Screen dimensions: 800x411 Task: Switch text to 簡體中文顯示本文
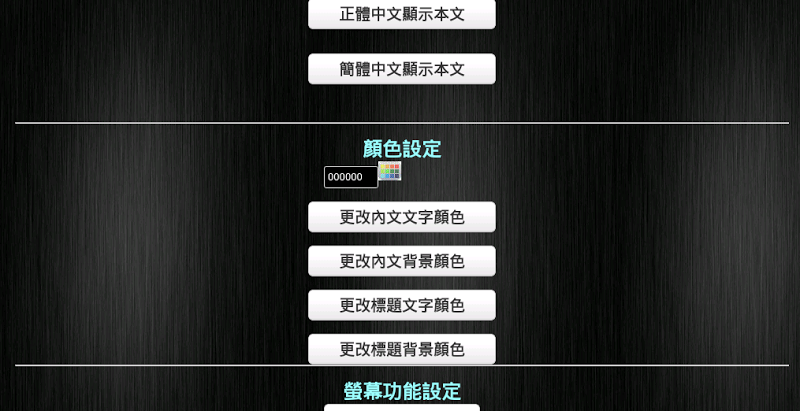click(401, 69)
